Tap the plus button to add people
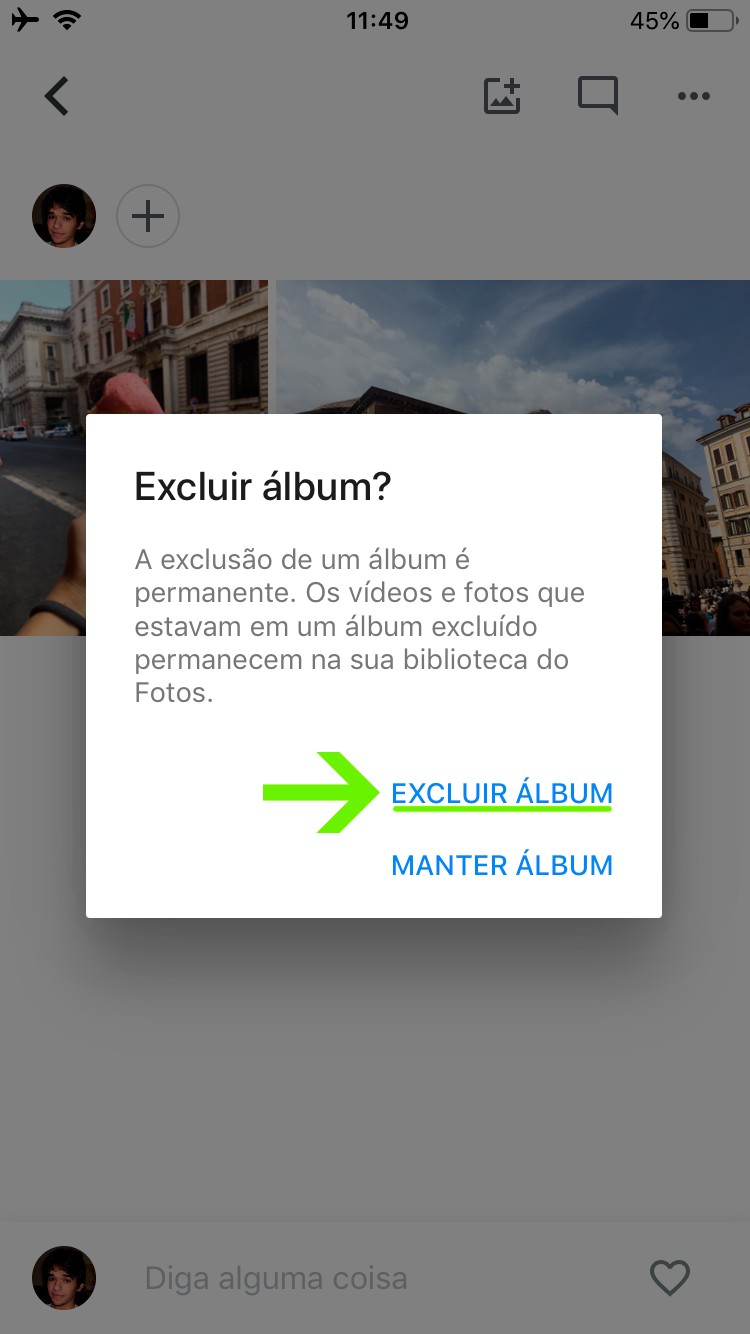750x1334 pixels. click(x=148, y=216)
